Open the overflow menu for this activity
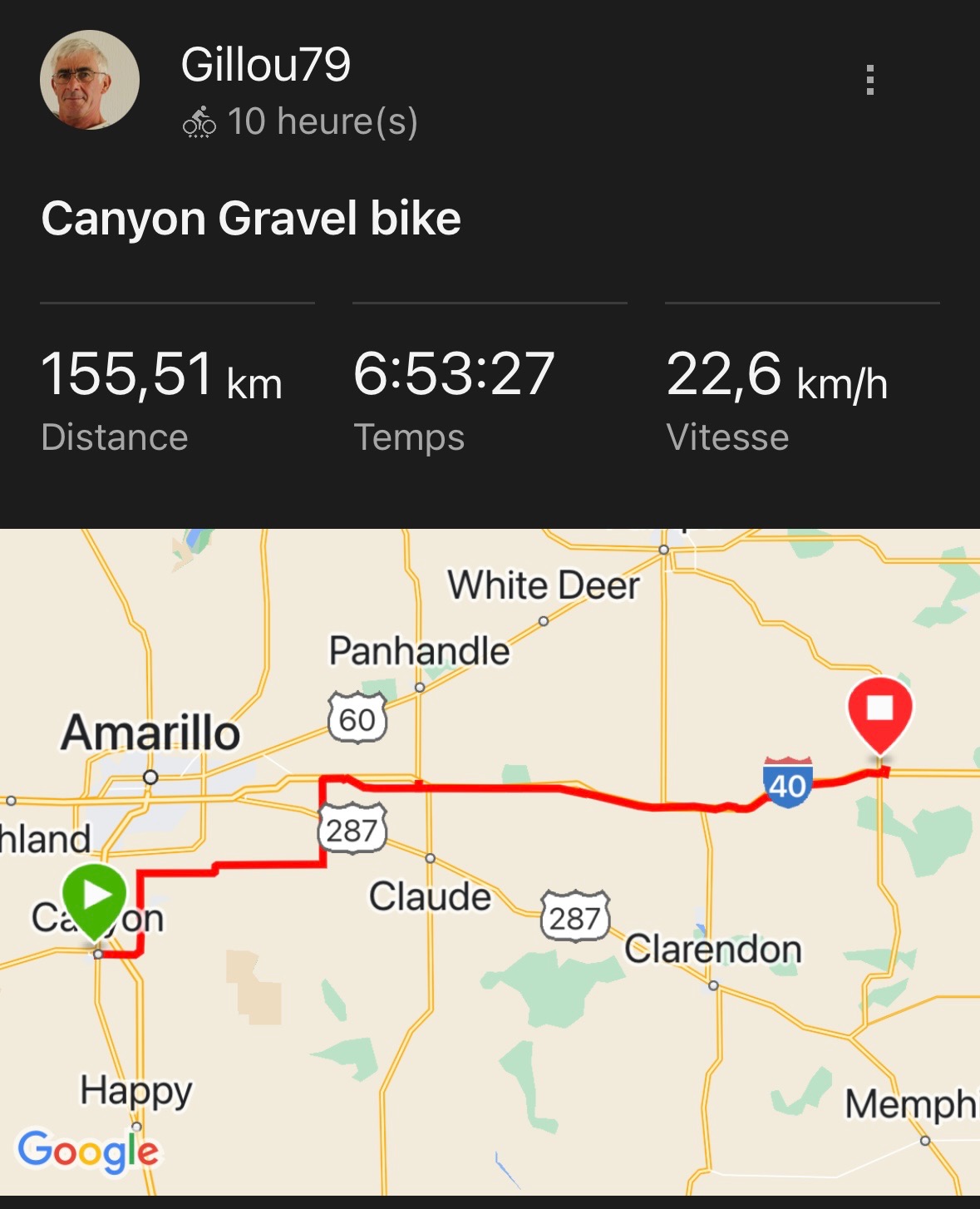 [869, 80]
